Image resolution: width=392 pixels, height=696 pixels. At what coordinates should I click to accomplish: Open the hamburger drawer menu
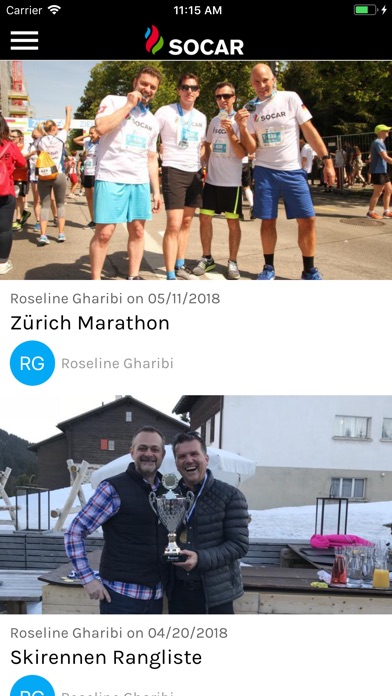point(24,41)
